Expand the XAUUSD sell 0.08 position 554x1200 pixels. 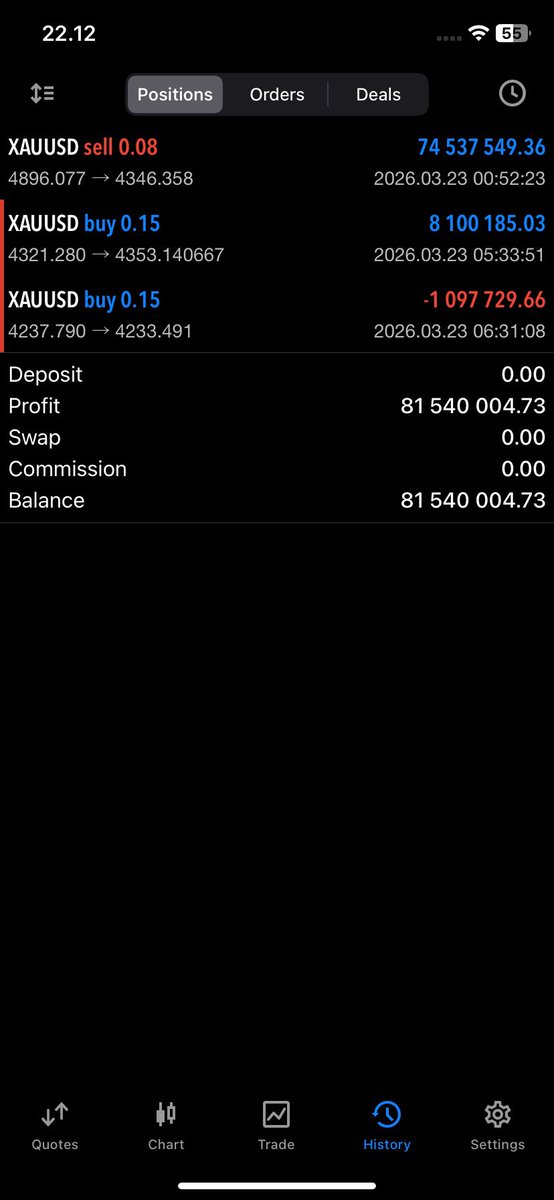[x=277, y=162]
